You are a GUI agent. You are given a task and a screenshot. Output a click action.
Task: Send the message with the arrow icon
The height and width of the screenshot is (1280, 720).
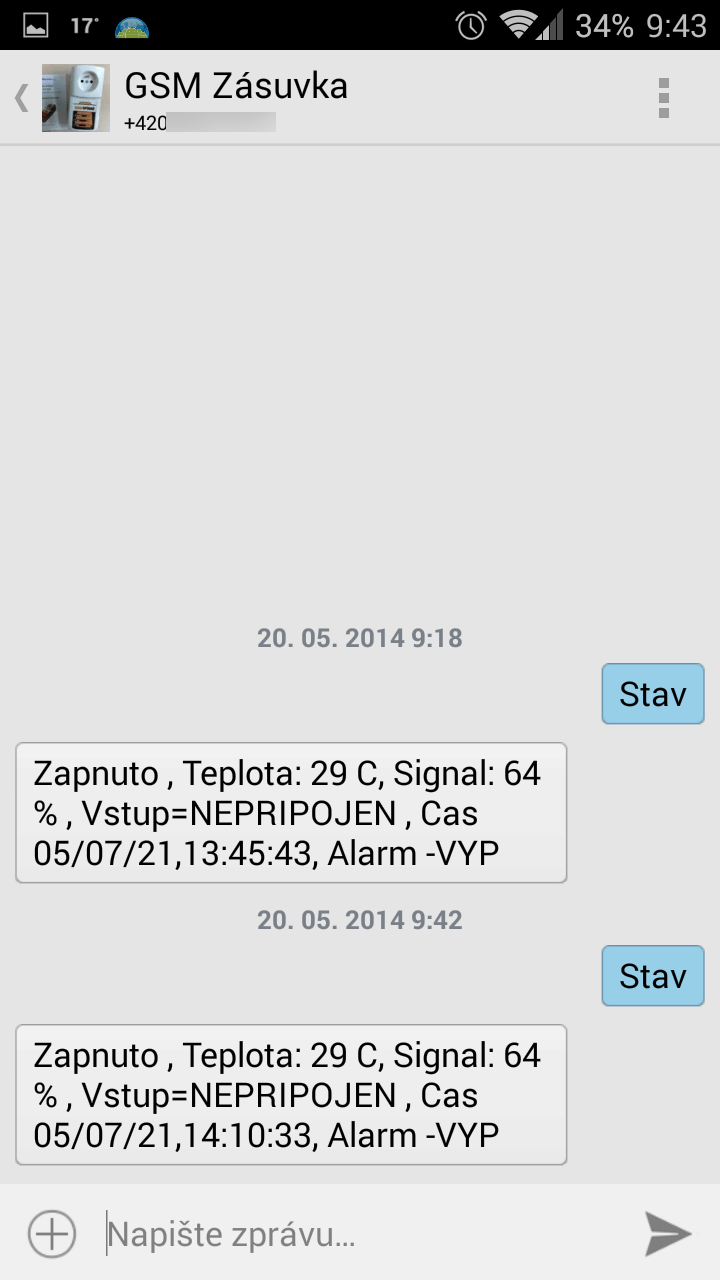click(668, 1234)
